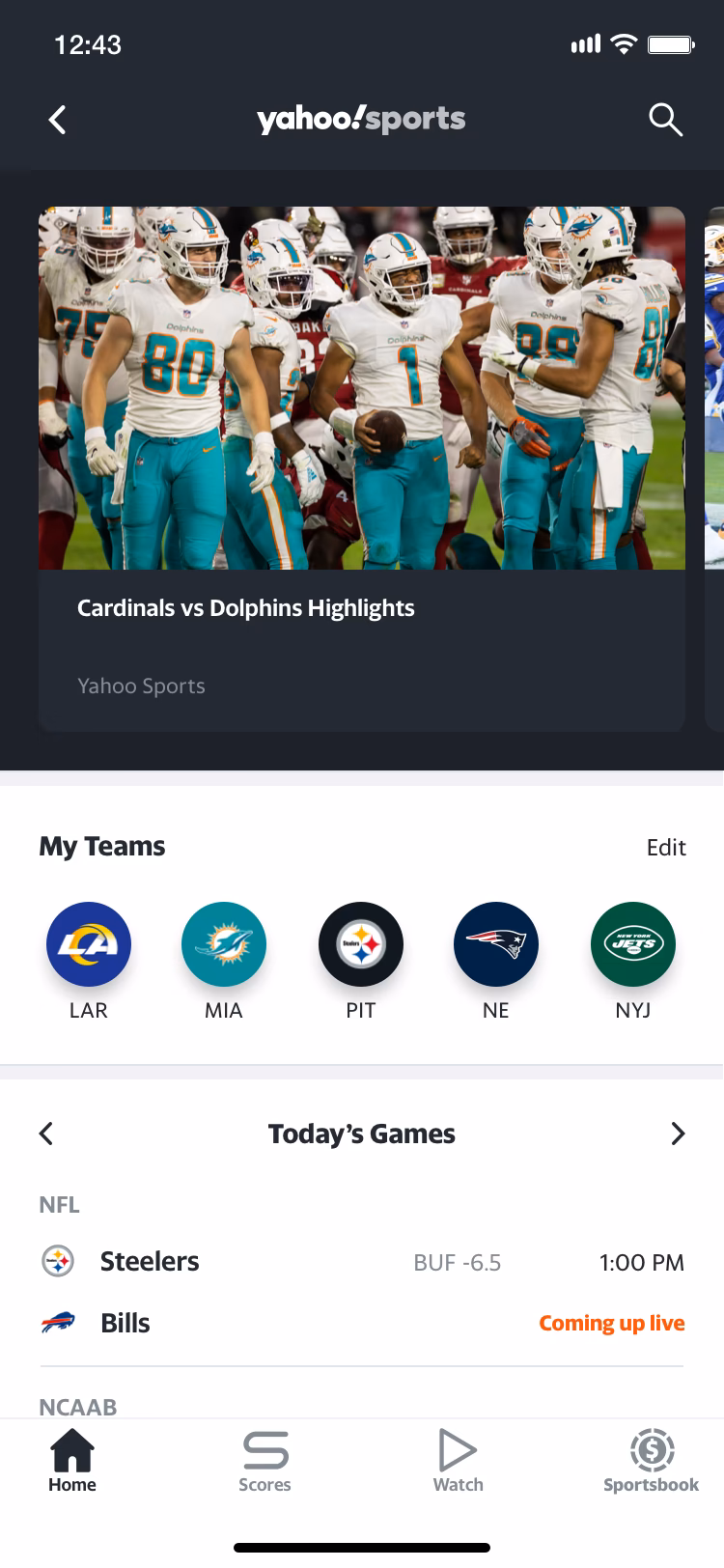Open the Pittsburgh Steelers team icon

[360, 944]
